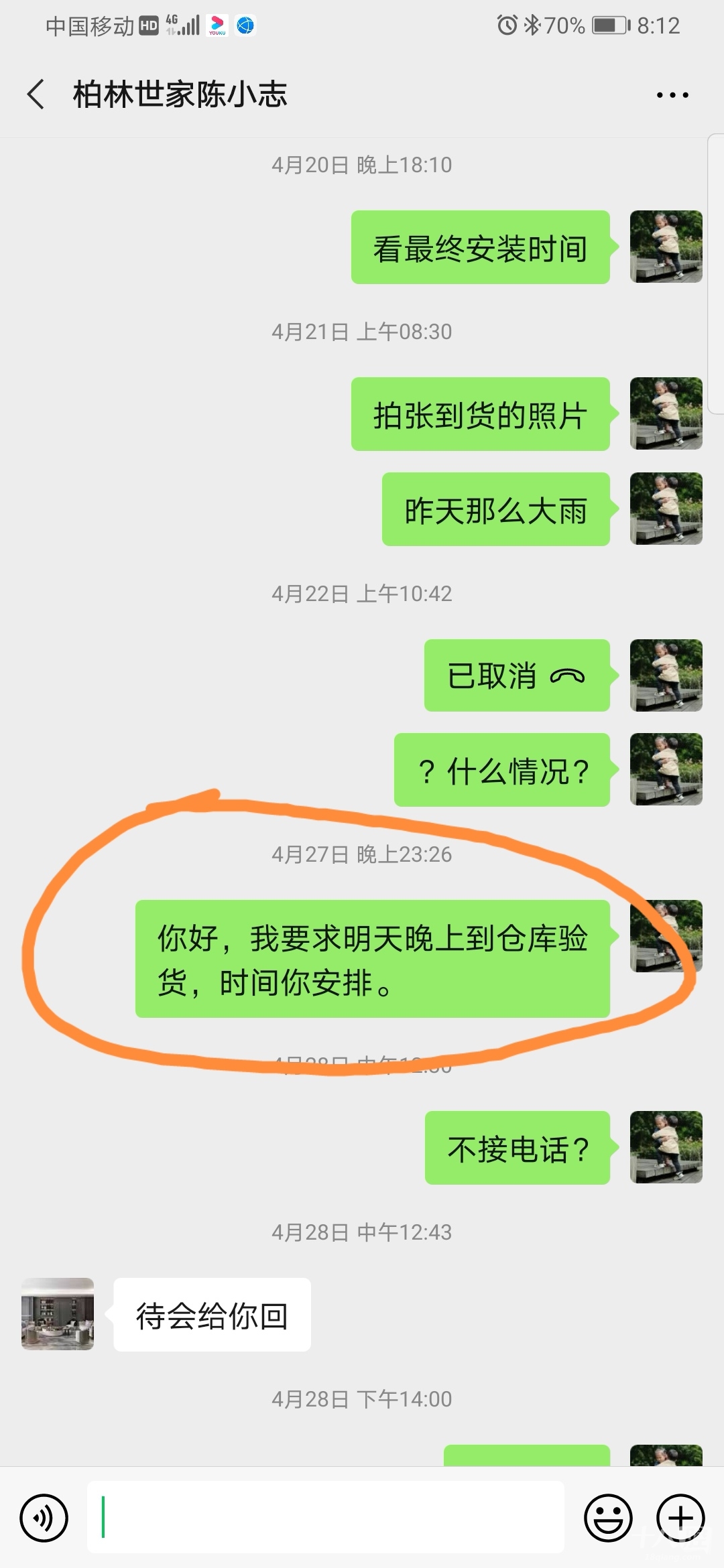Open the plus attachment menu
The image size is (724, 1568).
tap(680, 1517)
